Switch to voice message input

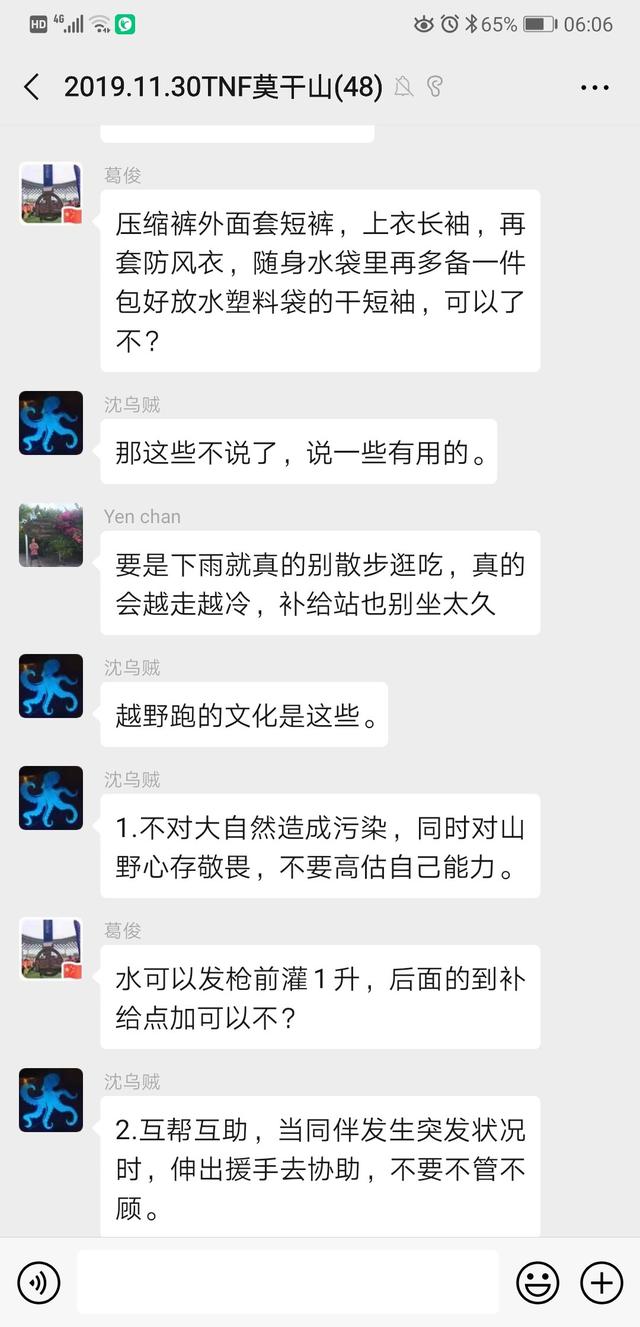pyautogui.click(x=39, y=1281)
